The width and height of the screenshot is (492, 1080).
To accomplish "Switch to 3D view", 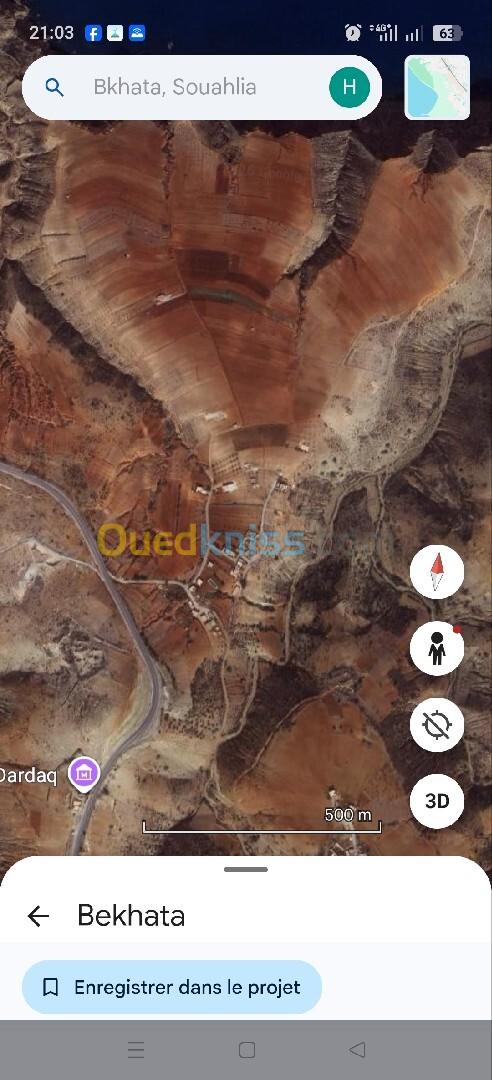I will point(437,801).
